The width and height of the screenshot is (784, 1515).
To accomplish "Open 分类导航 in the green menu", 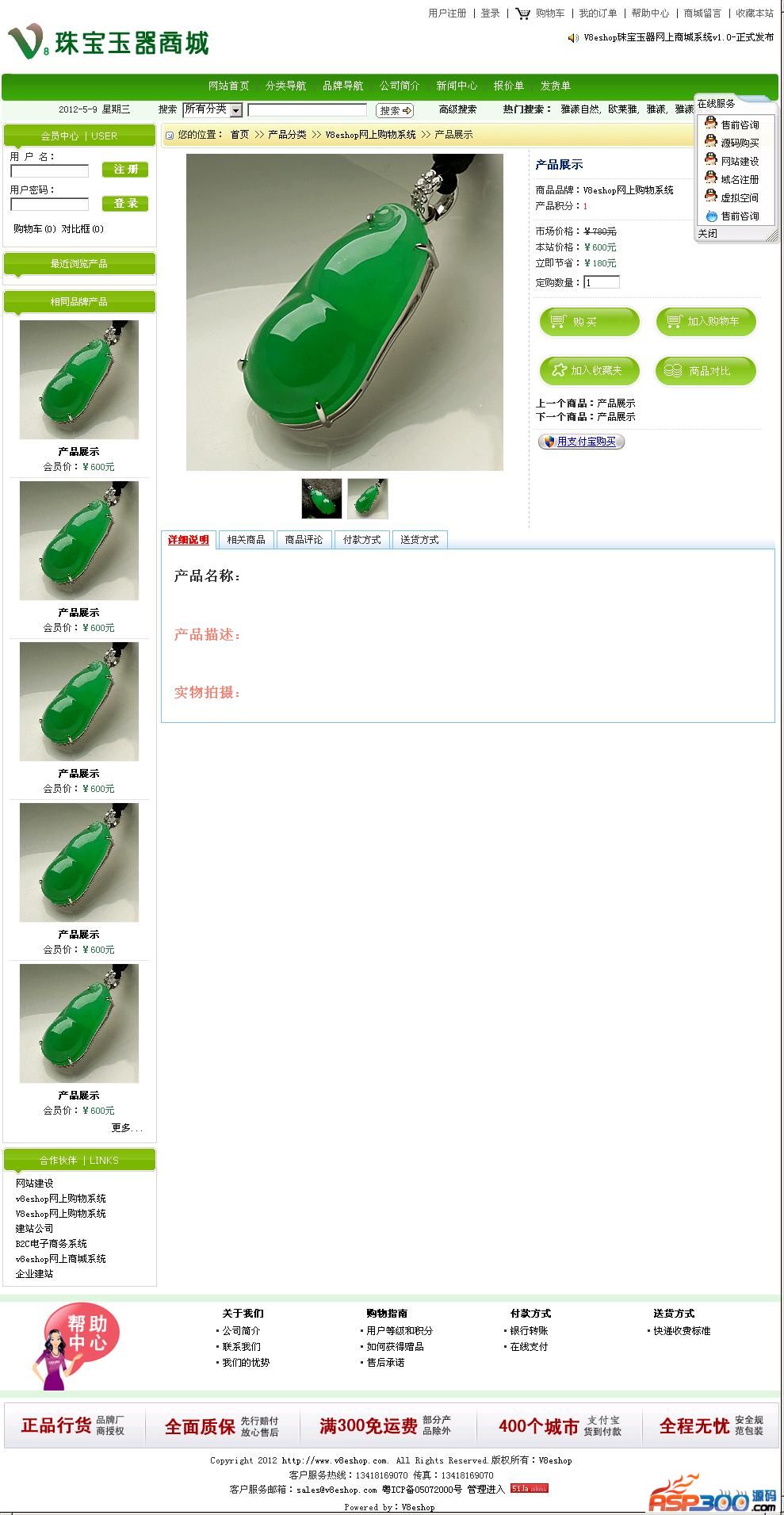I will [285, 86].
